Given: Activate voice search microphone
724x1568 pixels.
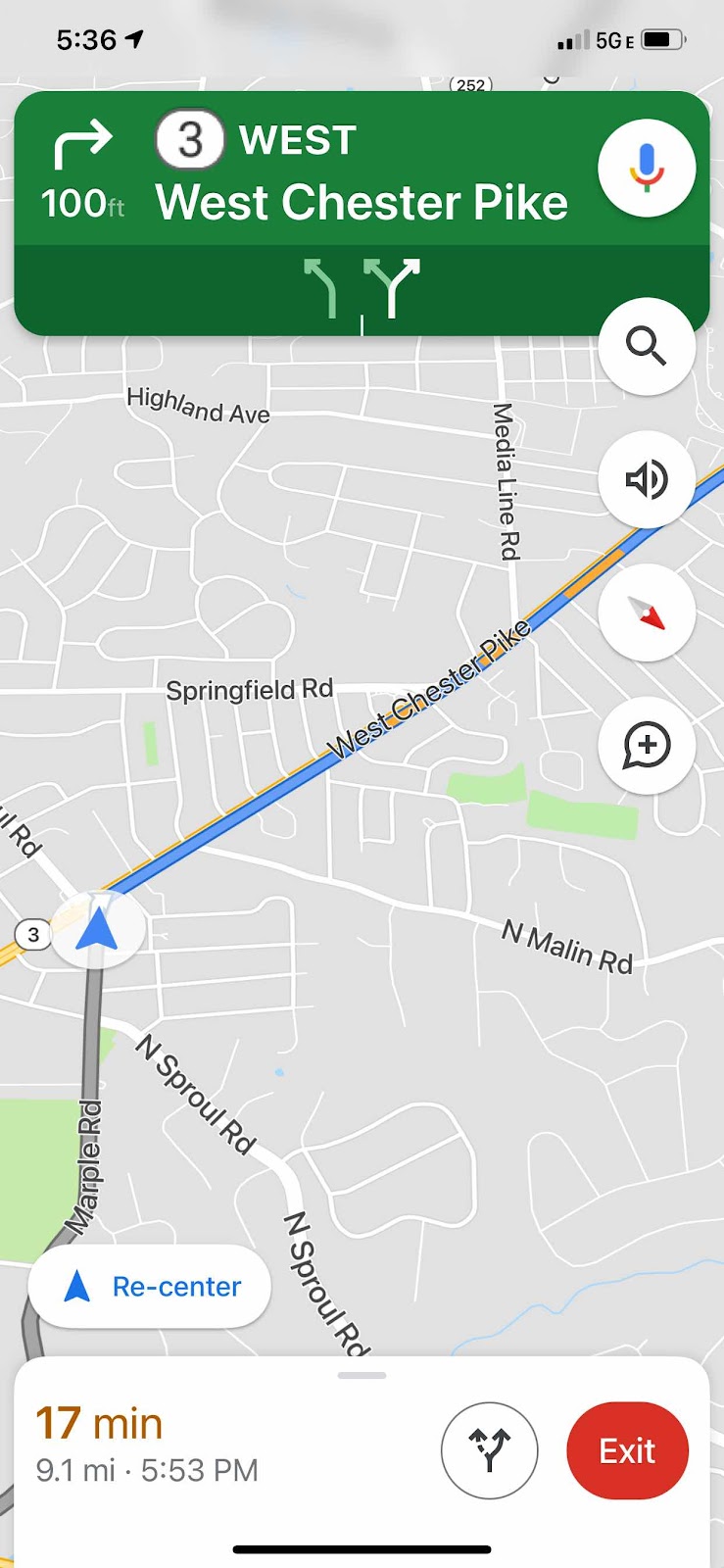Looking at the screenshot, I should tap(647, 168).
